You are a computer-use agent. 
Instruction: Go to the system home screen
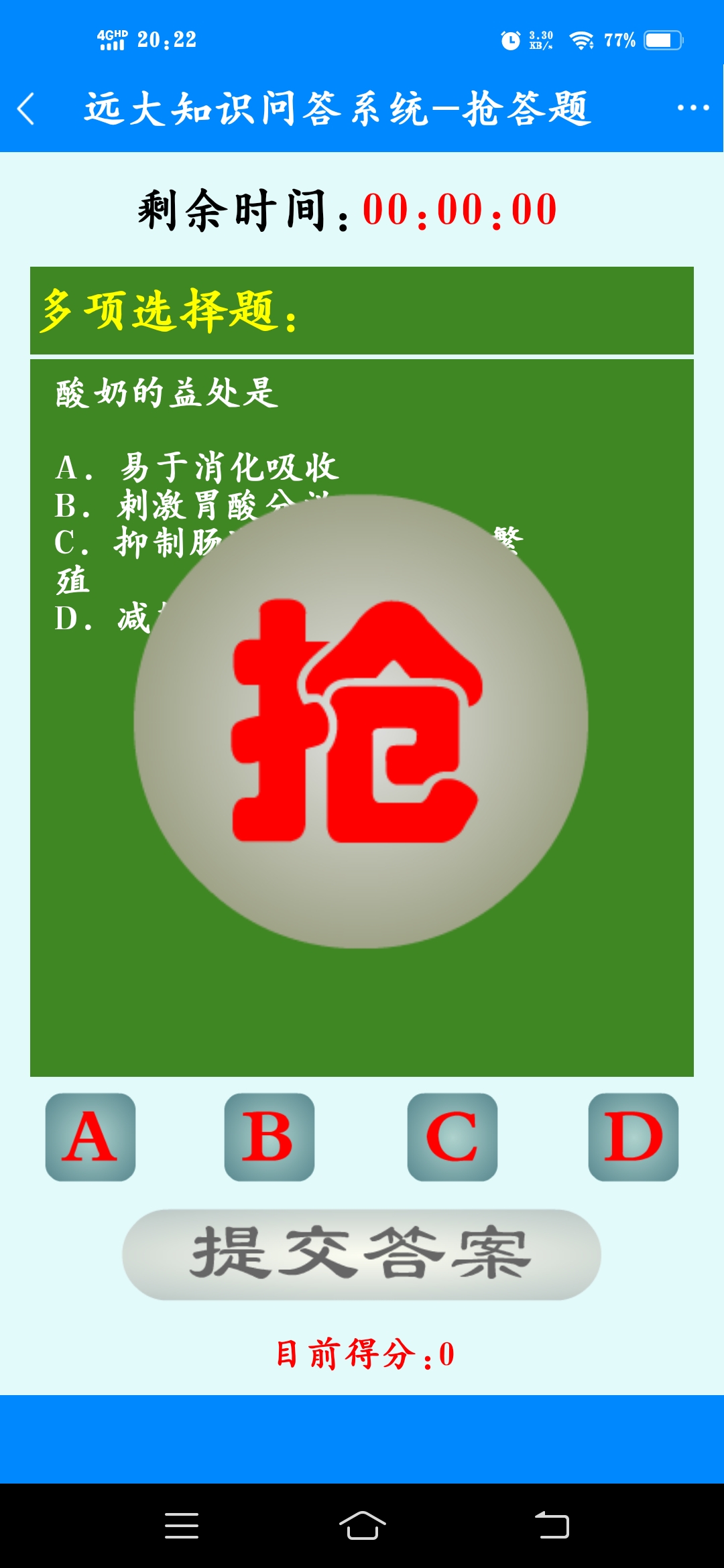tap(362, 1526)
